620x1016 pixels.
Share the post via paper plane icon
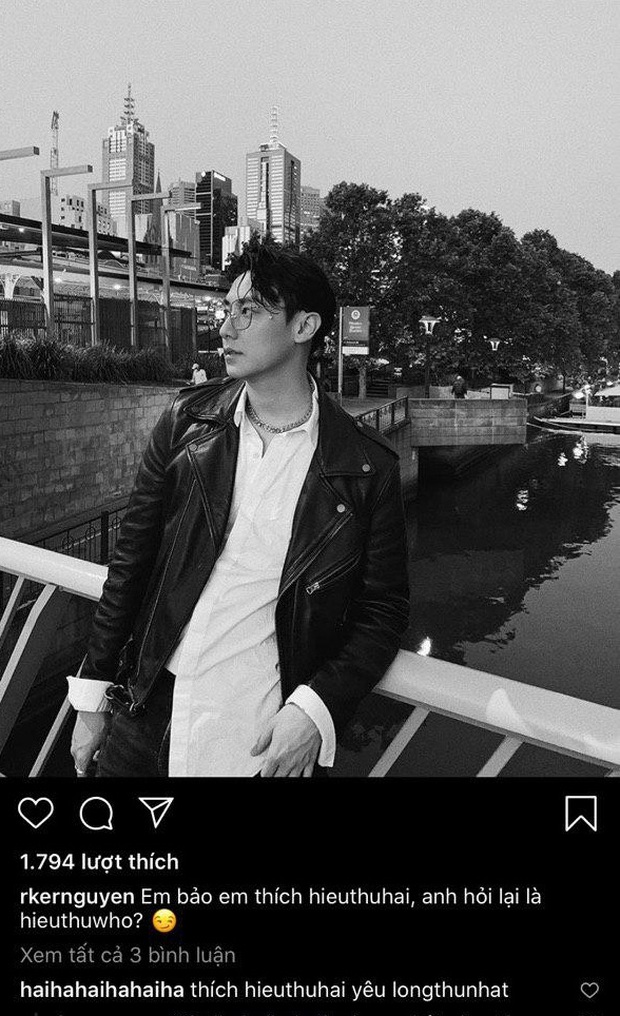(155, 812)
